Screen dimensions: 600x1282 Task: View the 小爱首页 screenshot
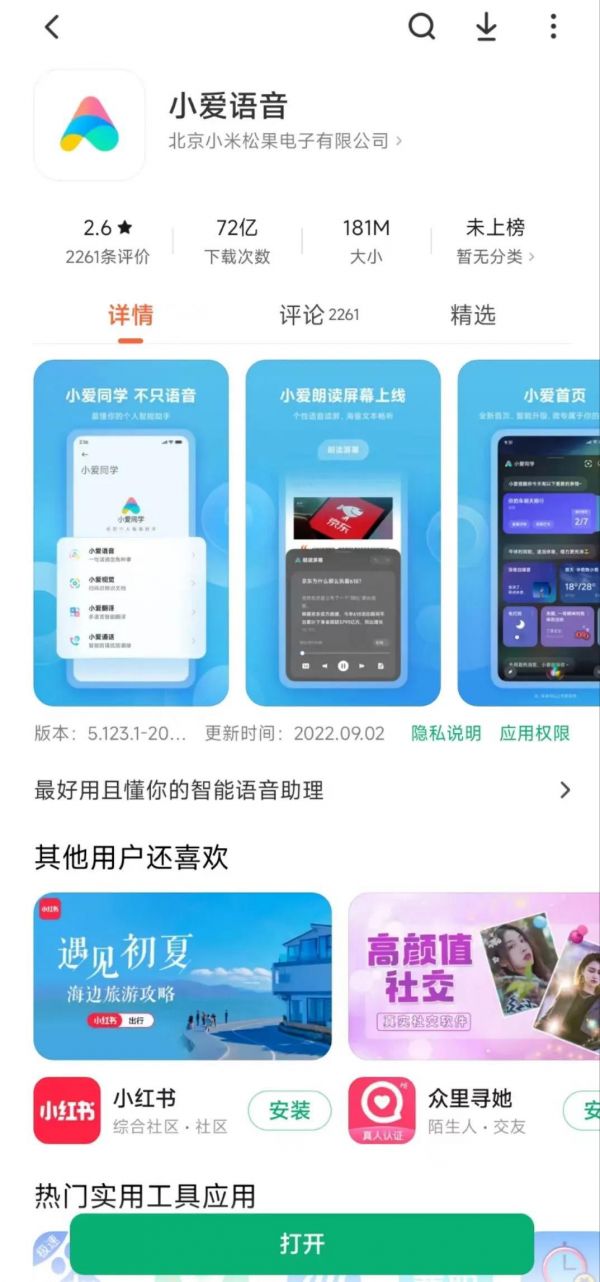click(528, 533)
